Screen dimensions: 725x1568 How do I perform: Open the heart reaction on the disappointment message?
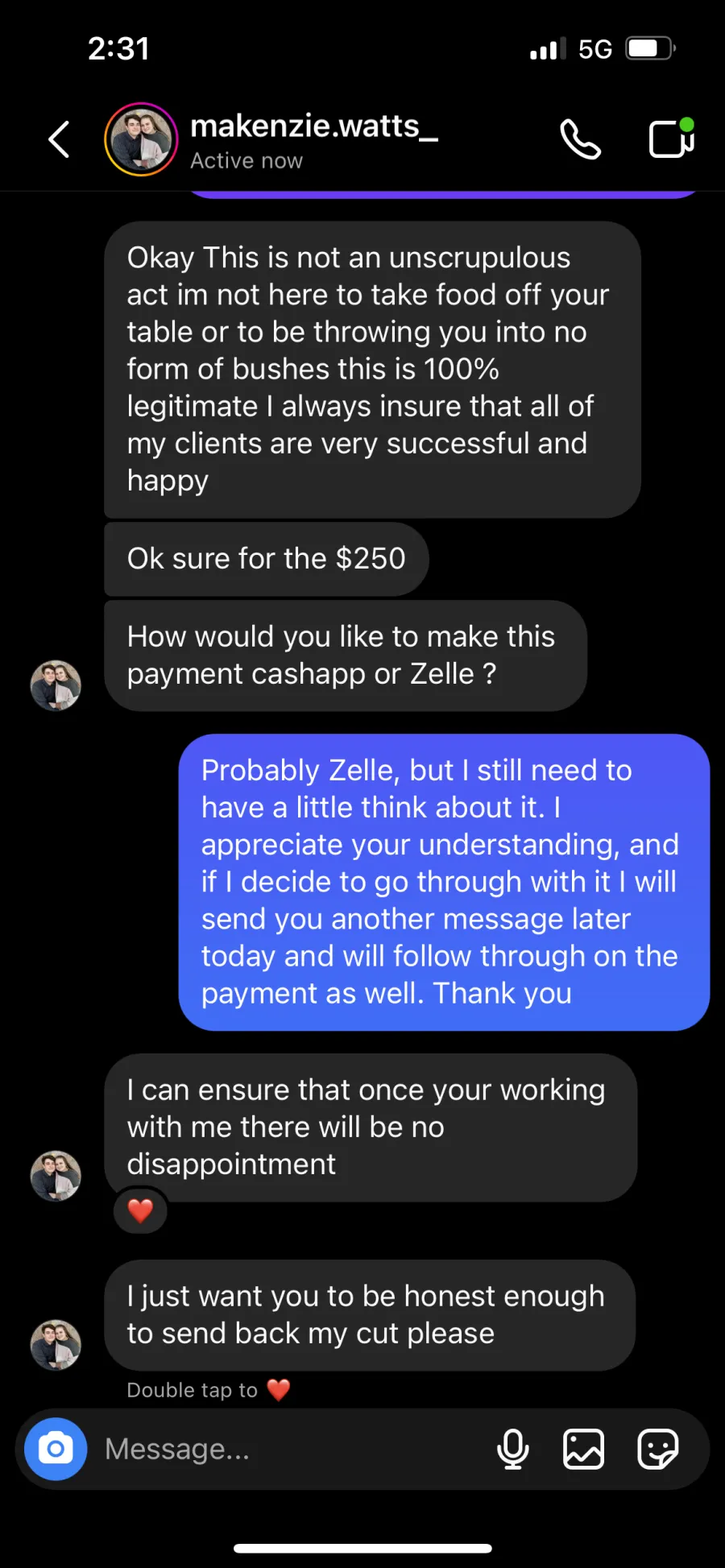(x=140, y=1210)
